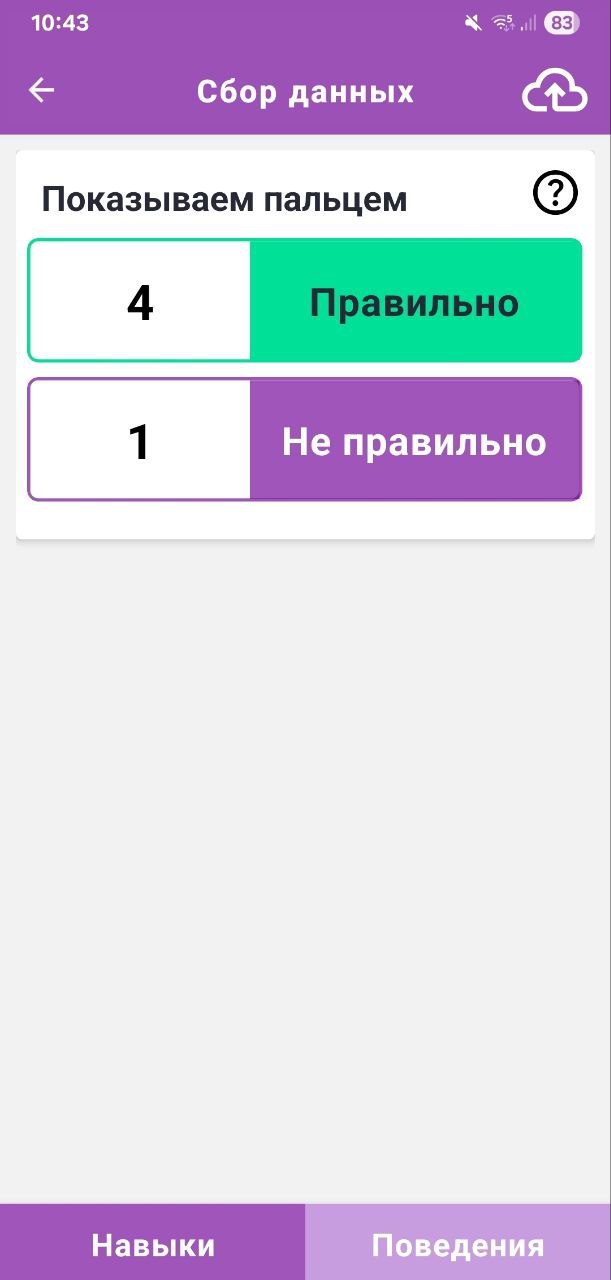The height and width of the screenshot is (1280, 611).
Task: Upload data with the cloud icon
Action: coord(554,92)
